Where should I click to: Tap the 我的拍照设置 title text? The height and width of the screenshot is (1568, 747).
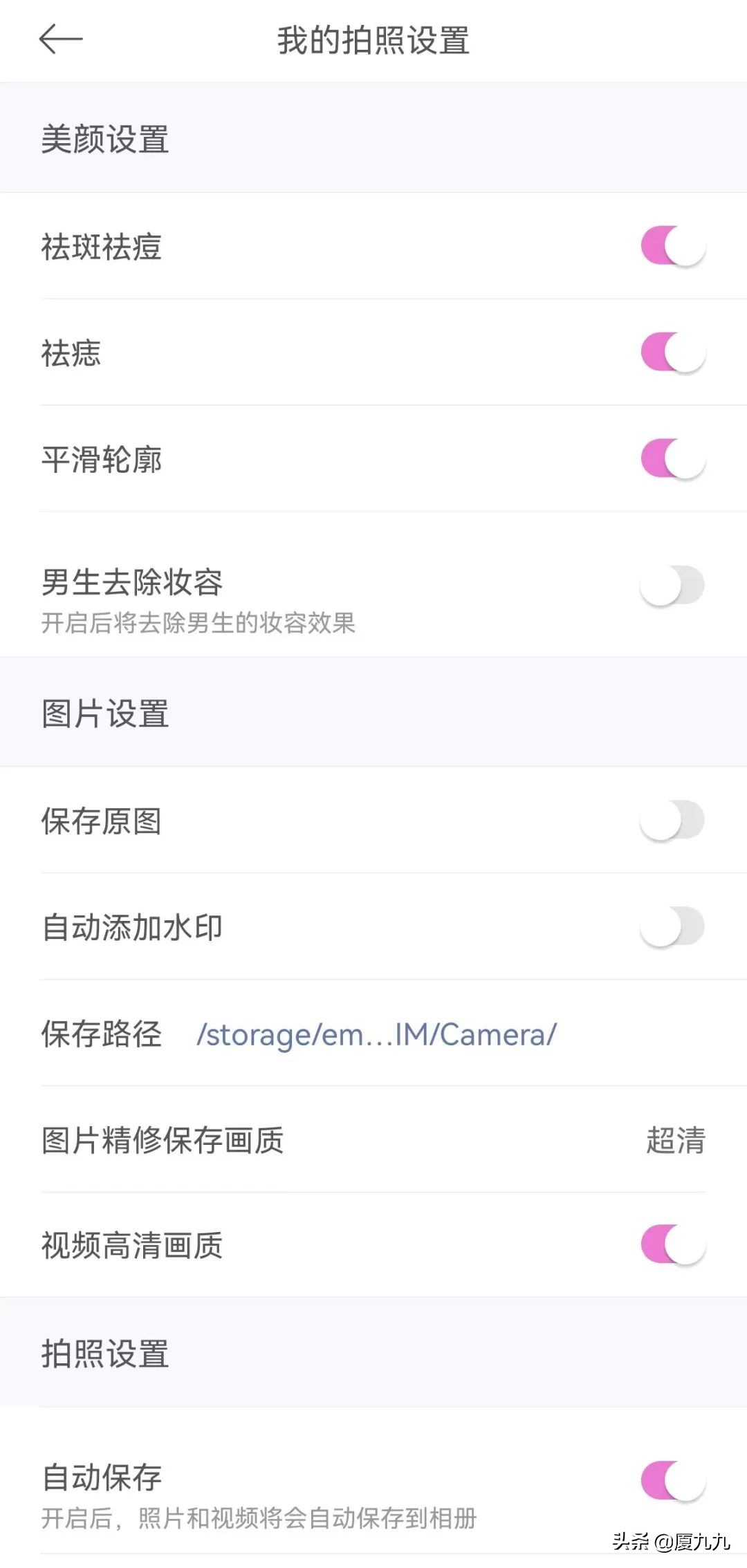pos(373,39)
